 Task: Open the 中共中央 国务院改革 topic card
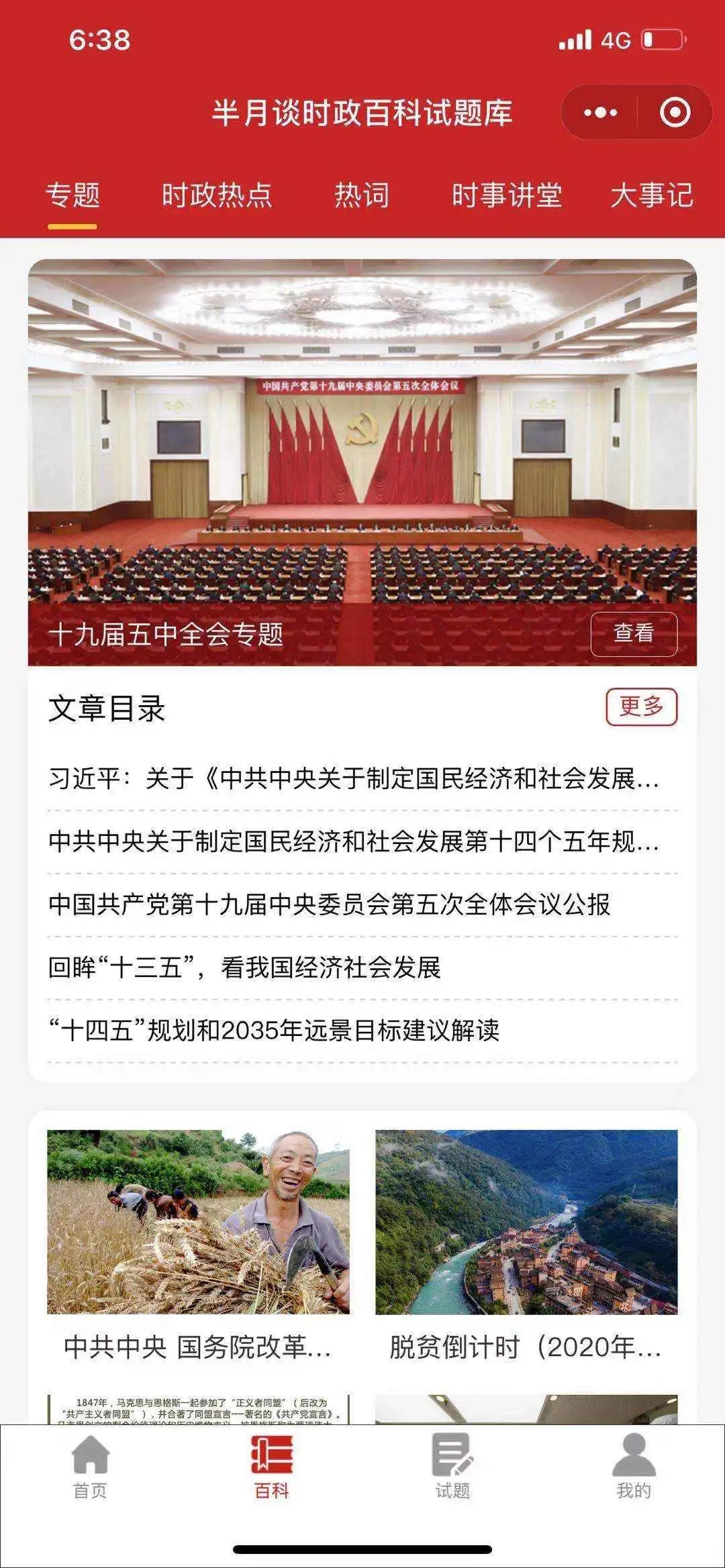coord(198,1246)
